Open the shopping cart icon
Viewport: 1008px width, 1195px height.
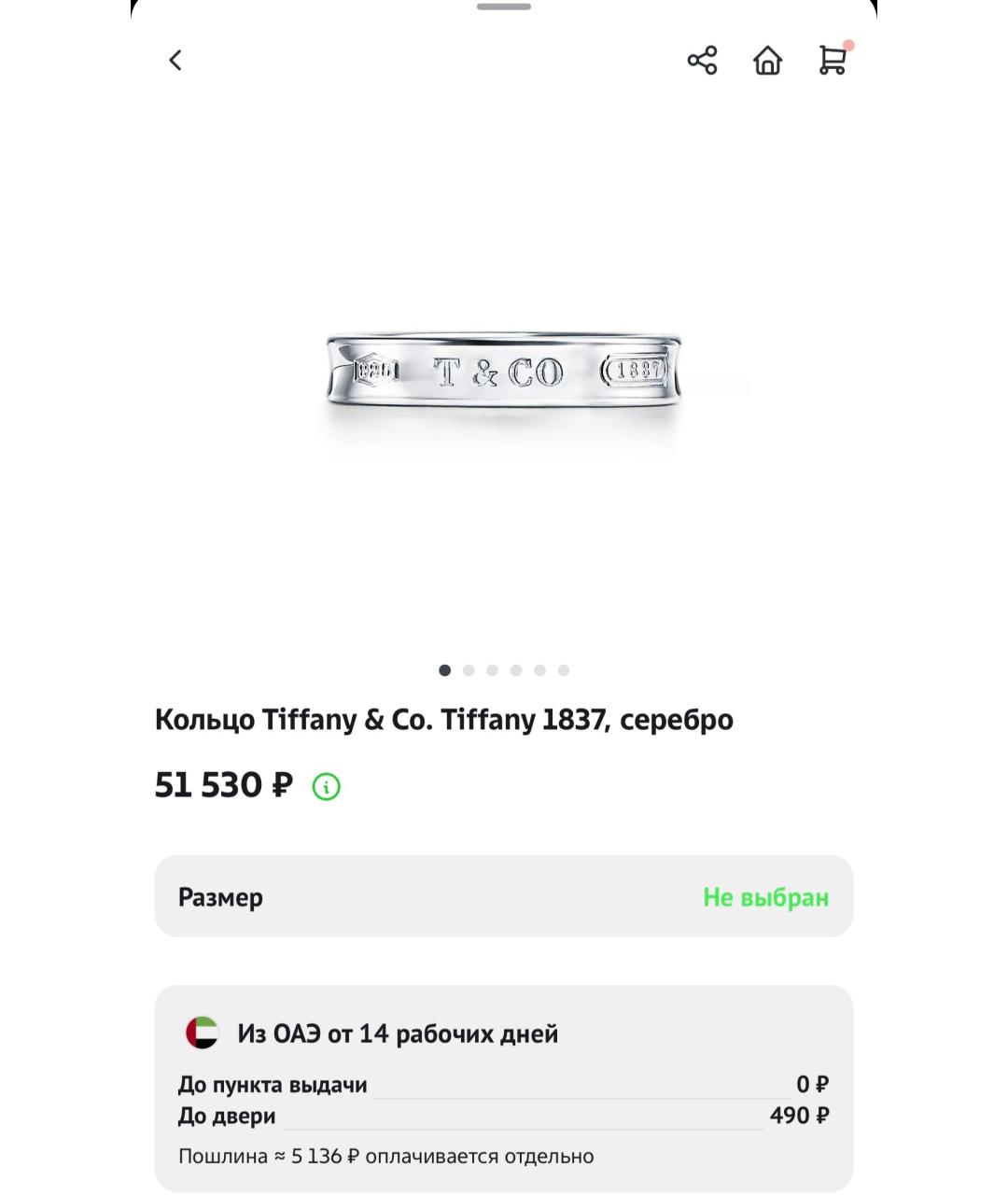pos(833,62)
